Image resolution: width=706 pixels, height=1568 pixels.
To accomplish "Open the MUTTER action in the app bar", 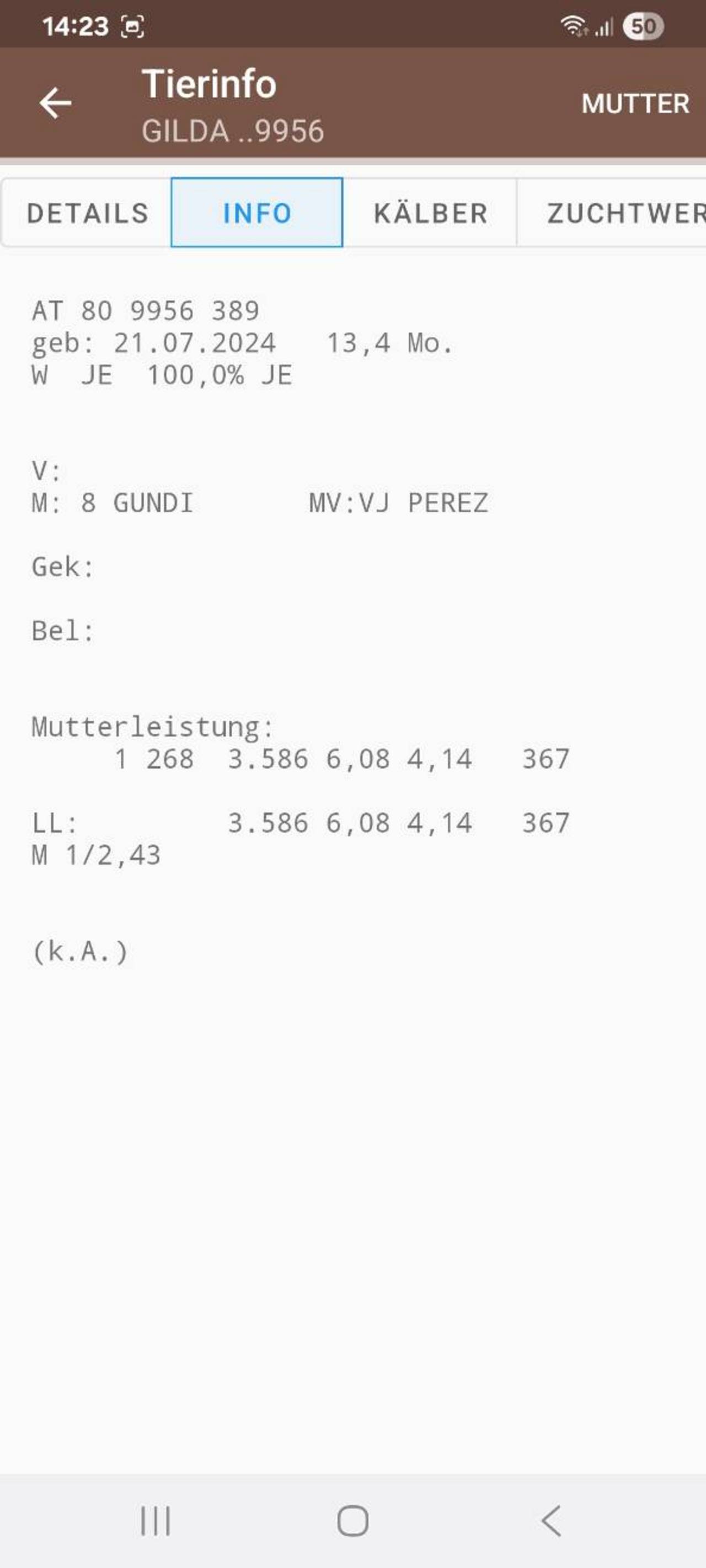I will [x=635, y=104].
